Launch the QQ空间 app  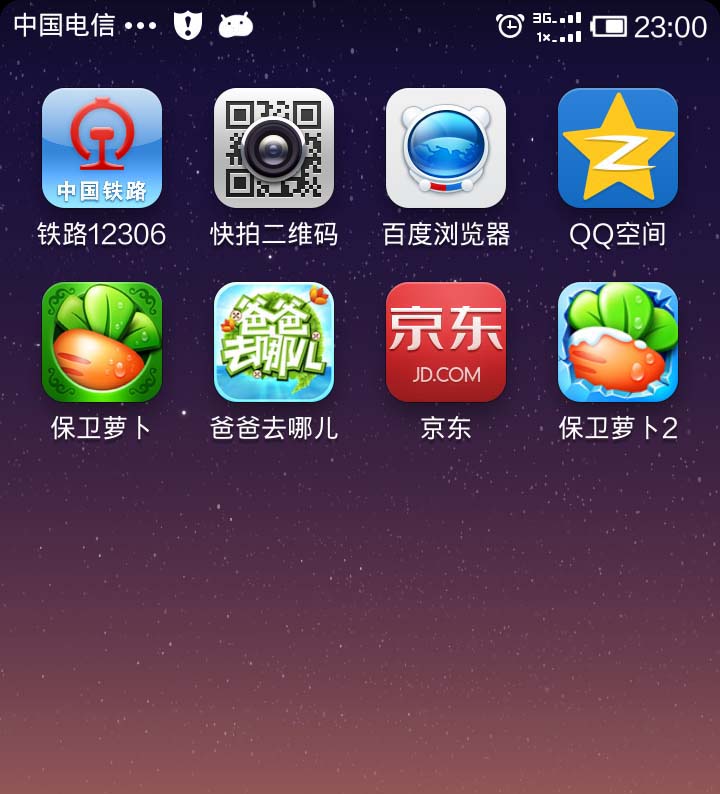click(x=618, y=148)
